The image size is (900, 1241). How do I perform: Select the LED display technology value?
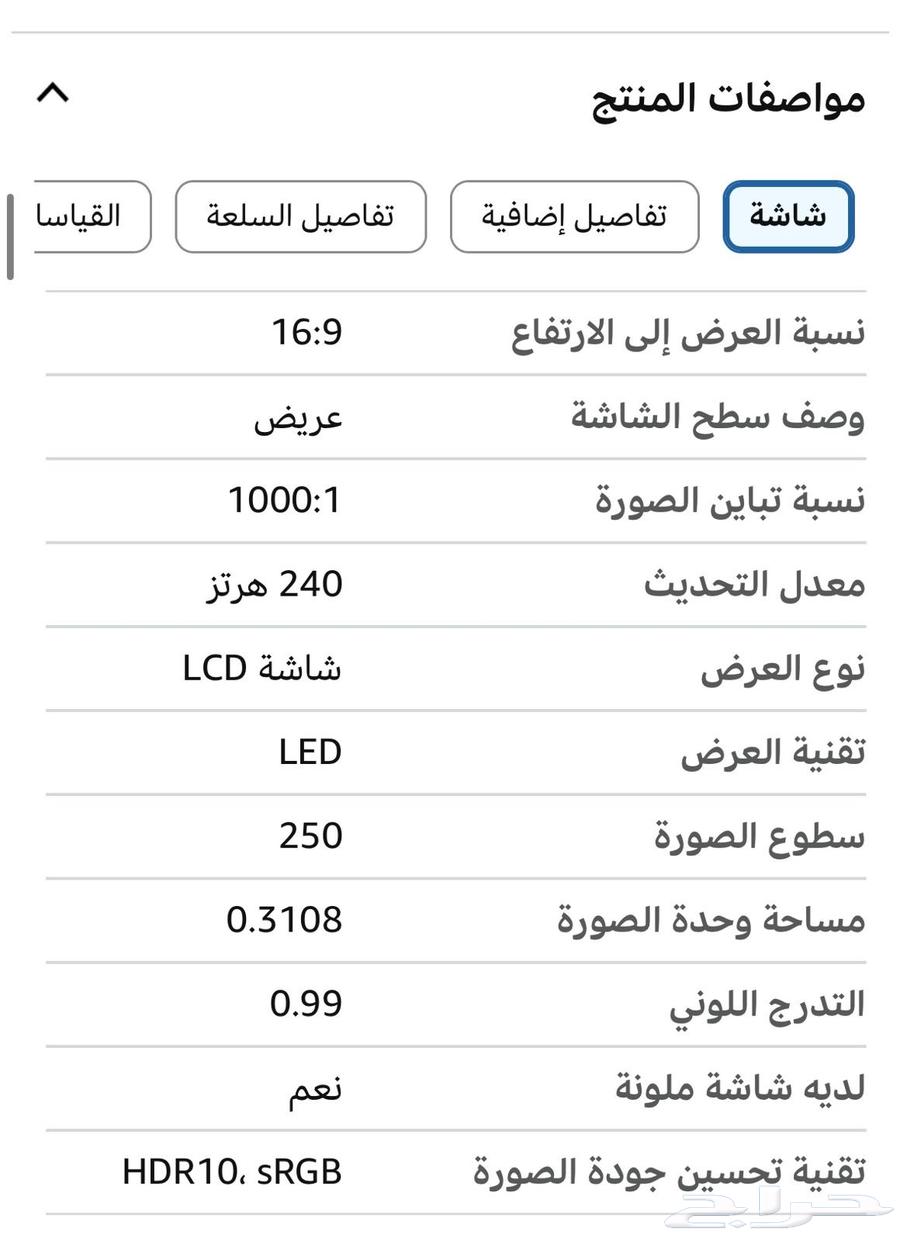pyautogui.click(x=313, y=751)
